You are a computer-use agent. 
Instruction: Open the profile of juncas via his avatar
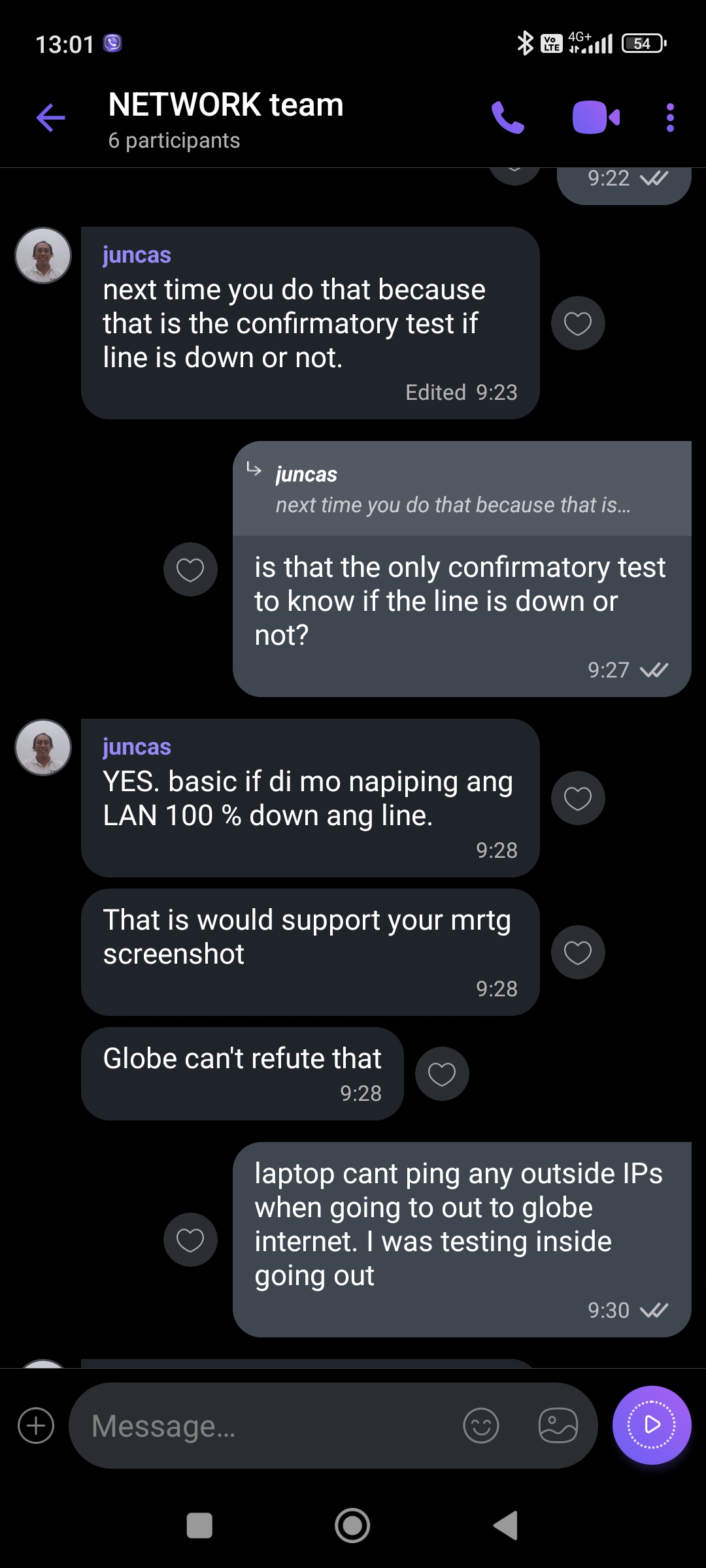click(43, 747)
